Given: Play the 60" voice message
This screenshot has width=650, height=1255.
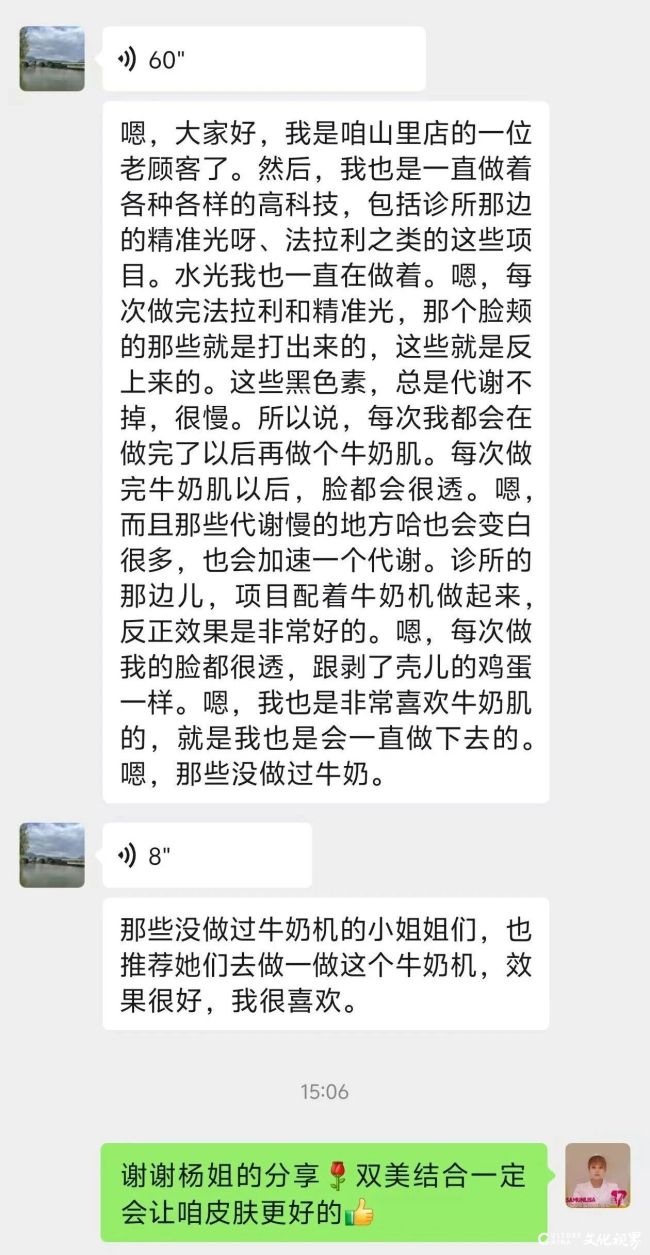Looking at the screenshot, I should 264,59.
